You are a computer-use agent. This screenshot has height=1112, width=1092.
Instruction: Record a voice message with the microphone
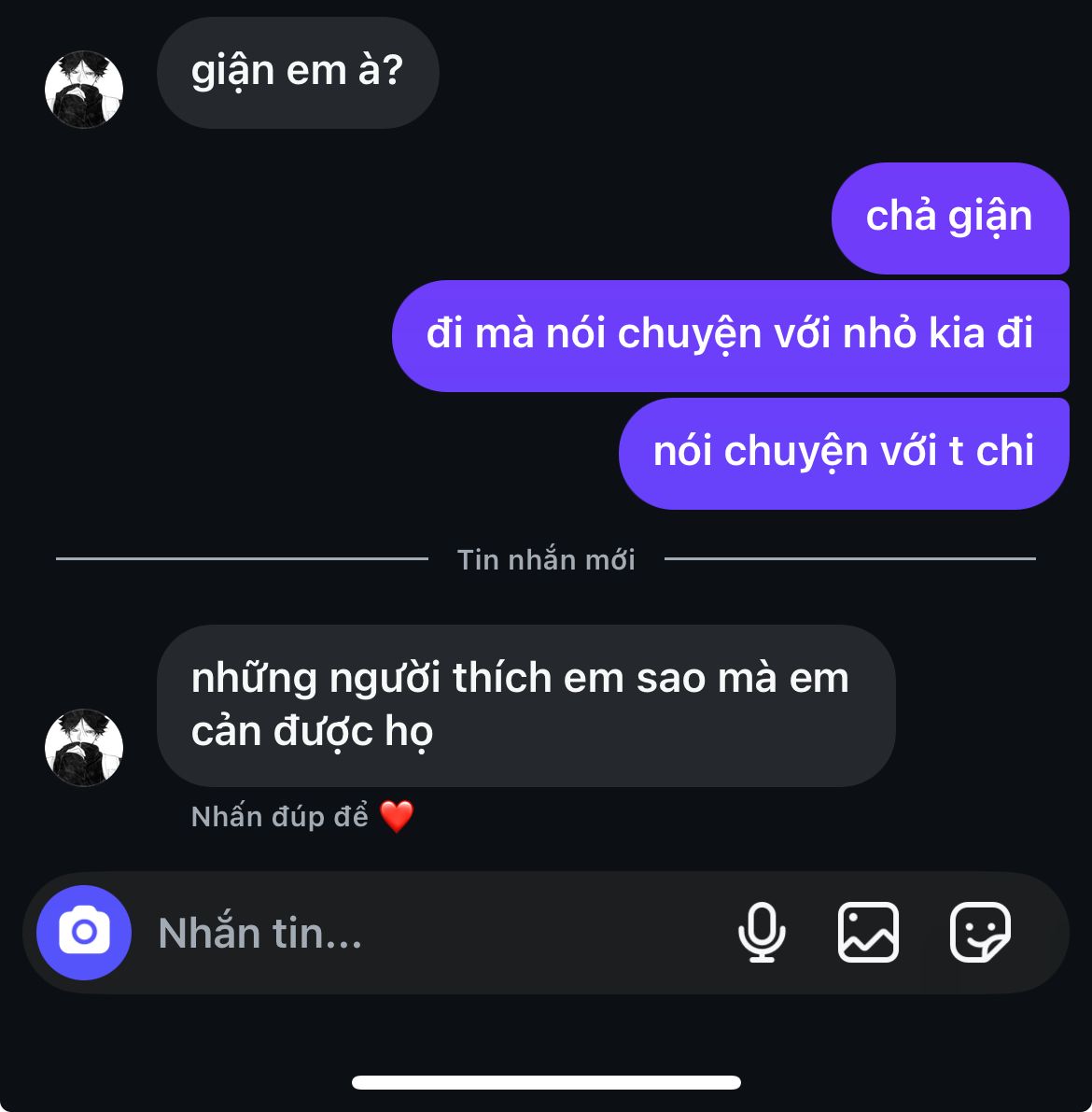click(x=762, y=932)
